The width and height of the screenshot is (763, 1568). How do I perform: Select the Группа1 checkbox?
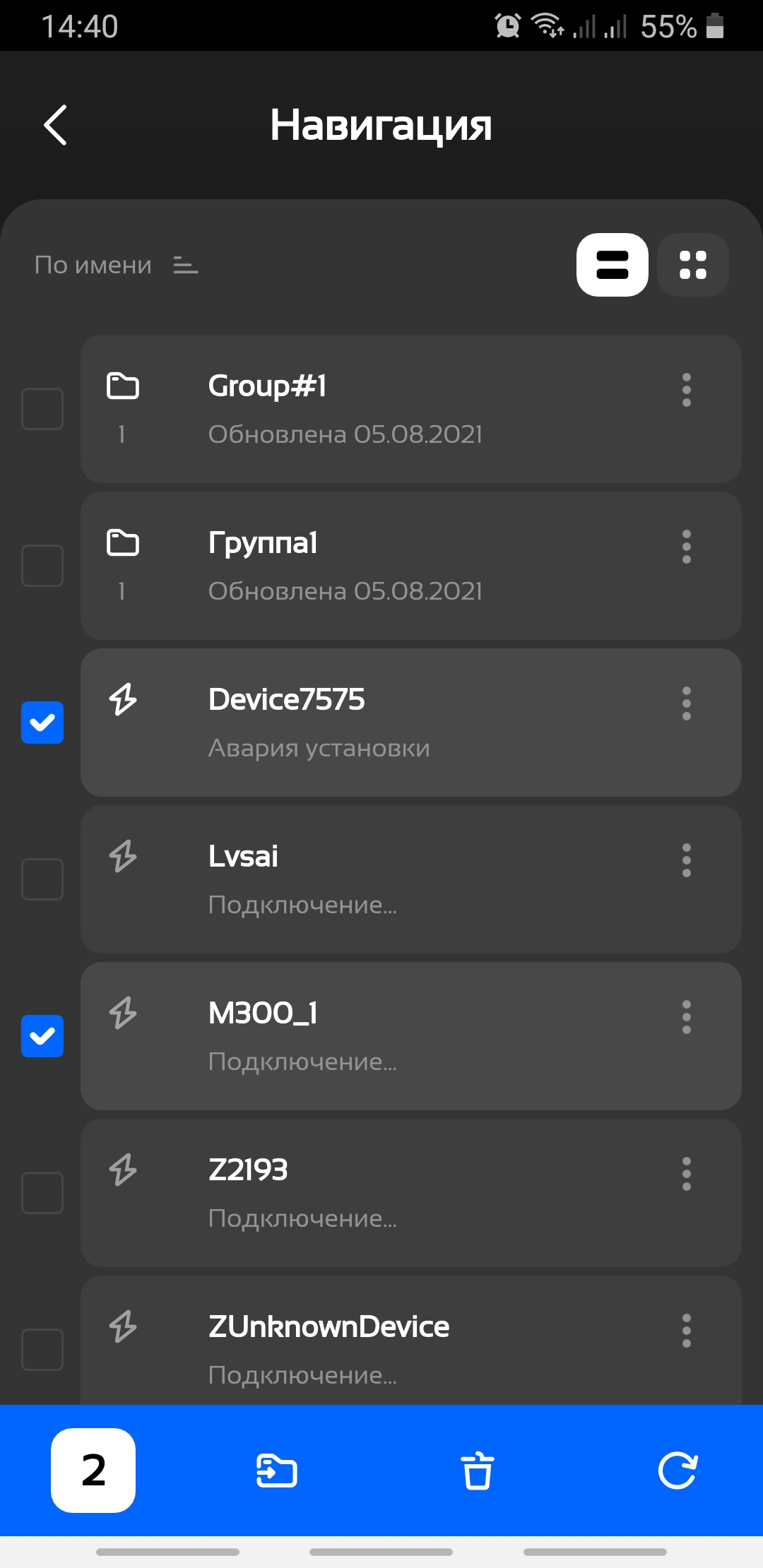pos(42,566)
